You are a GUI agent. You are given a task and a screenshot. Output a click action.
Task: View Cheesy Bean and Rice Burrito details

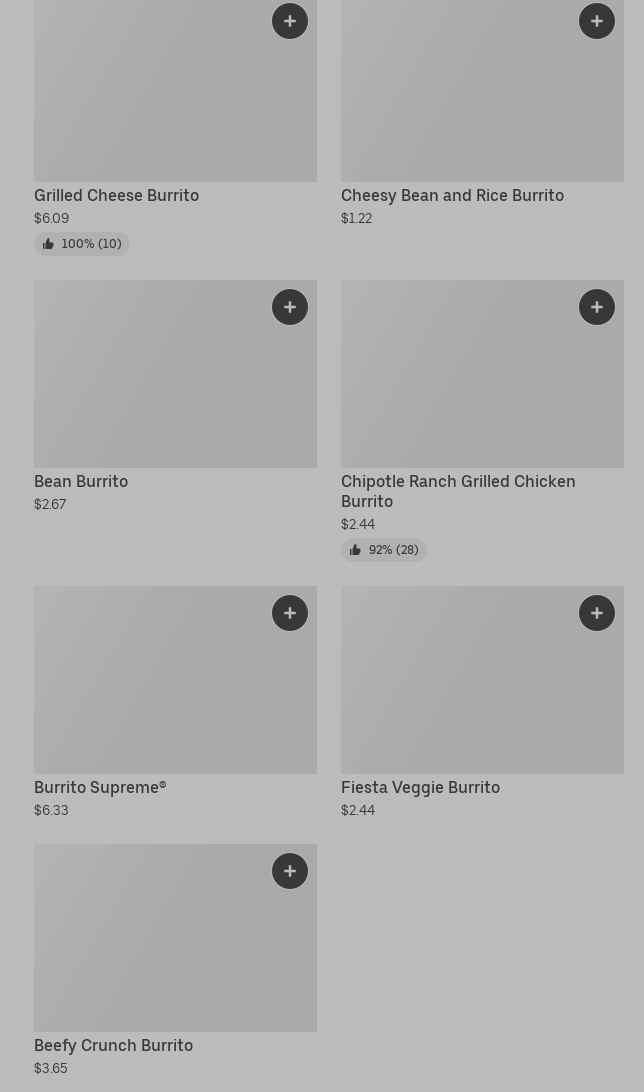pyautogui.click(x=482, y=115)
